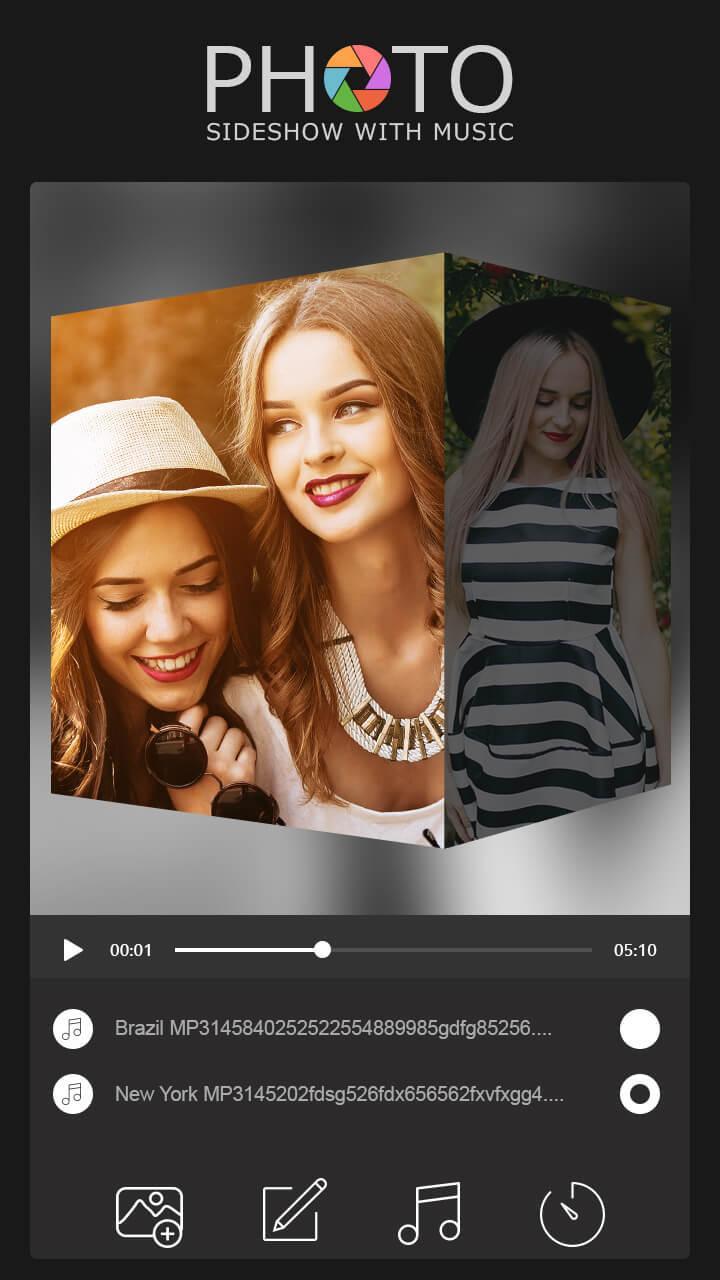This screenshot has height=1280, width=720.
Task: Add more photos to the slideshow
Action: tap(150, 1214)
